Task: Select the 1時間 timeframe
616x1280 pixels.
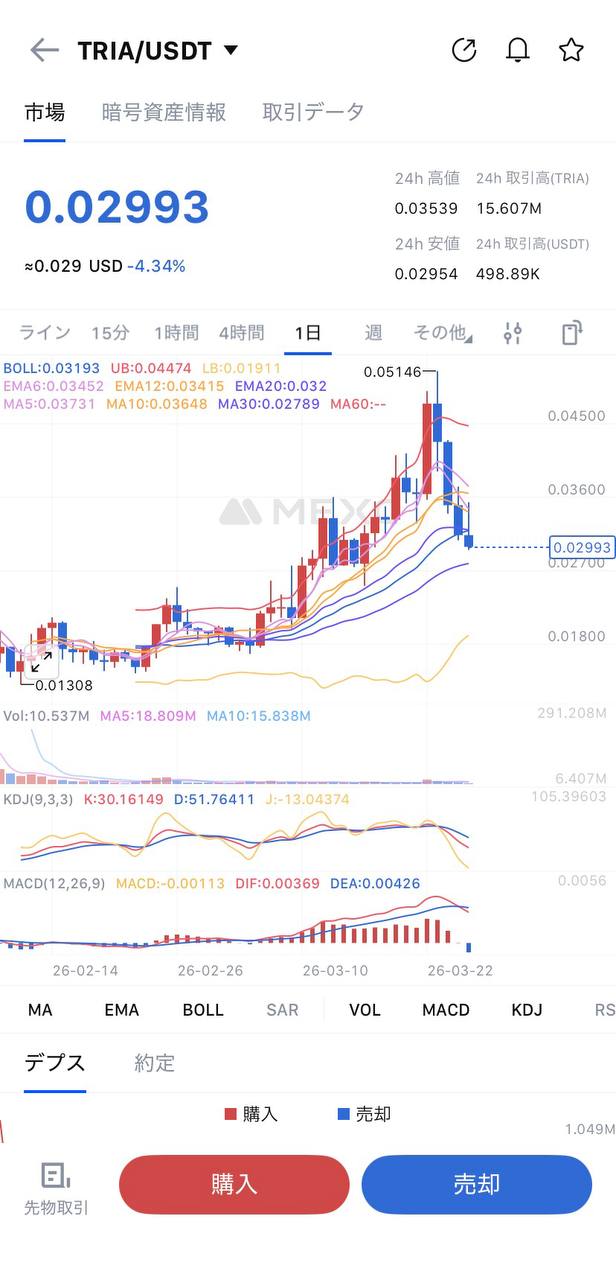Action: [x=176, y=333]
